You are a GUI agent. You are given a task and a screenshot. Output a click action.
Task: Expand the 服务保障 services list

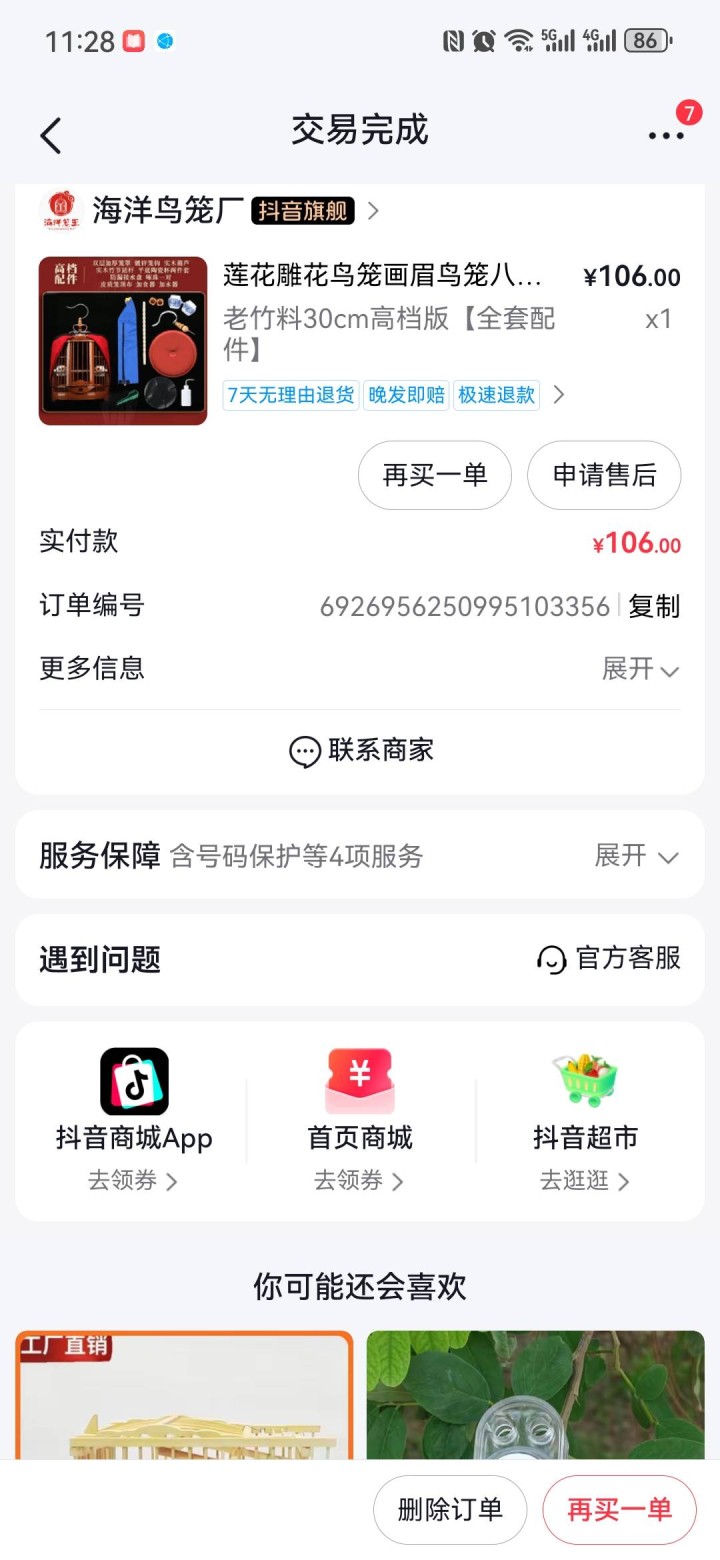pos(636,856)
